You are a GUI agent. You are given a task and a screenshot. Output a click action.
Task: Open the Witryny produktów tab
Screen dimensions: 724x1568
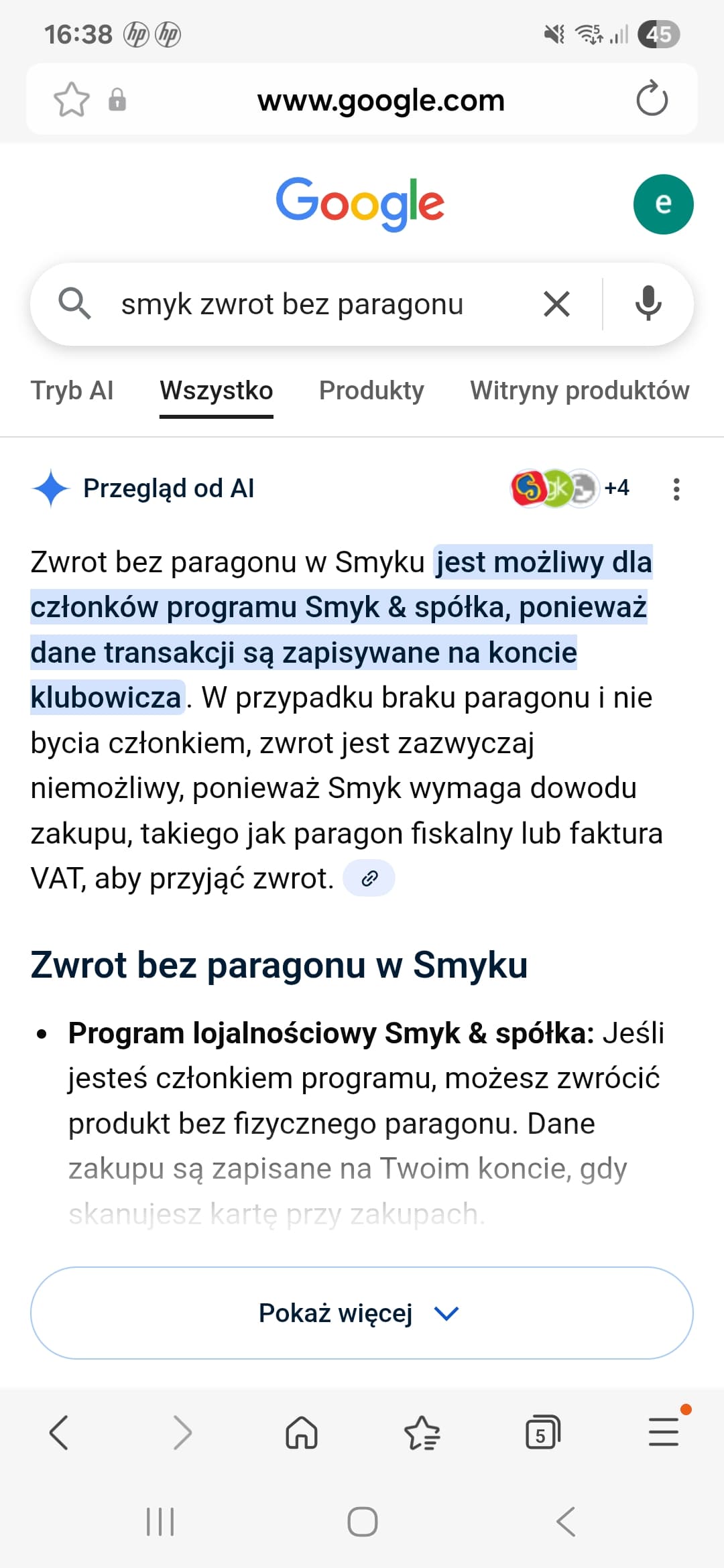point(579,391)
